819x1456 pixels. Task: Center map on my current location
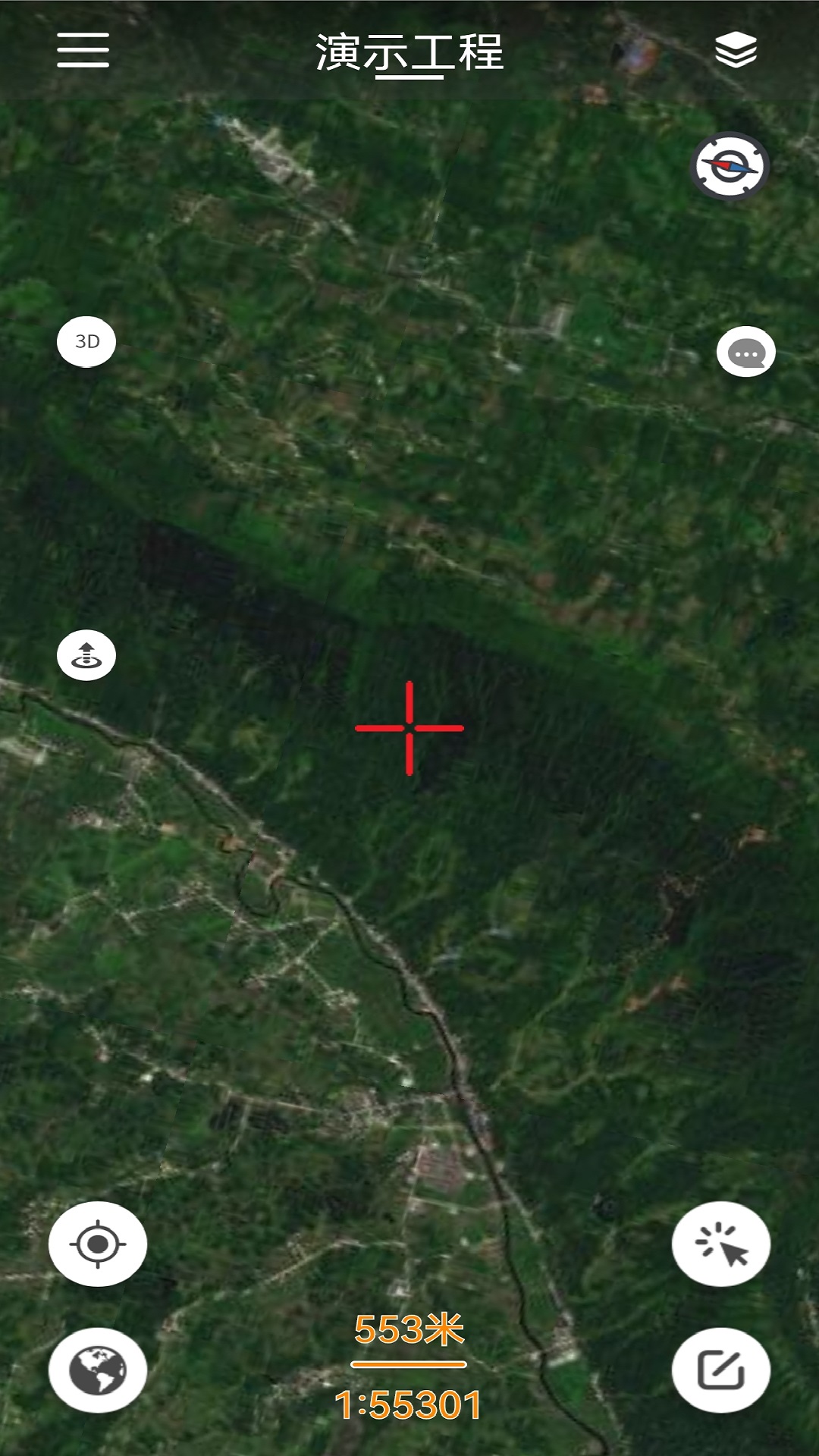coord(98,1244)
